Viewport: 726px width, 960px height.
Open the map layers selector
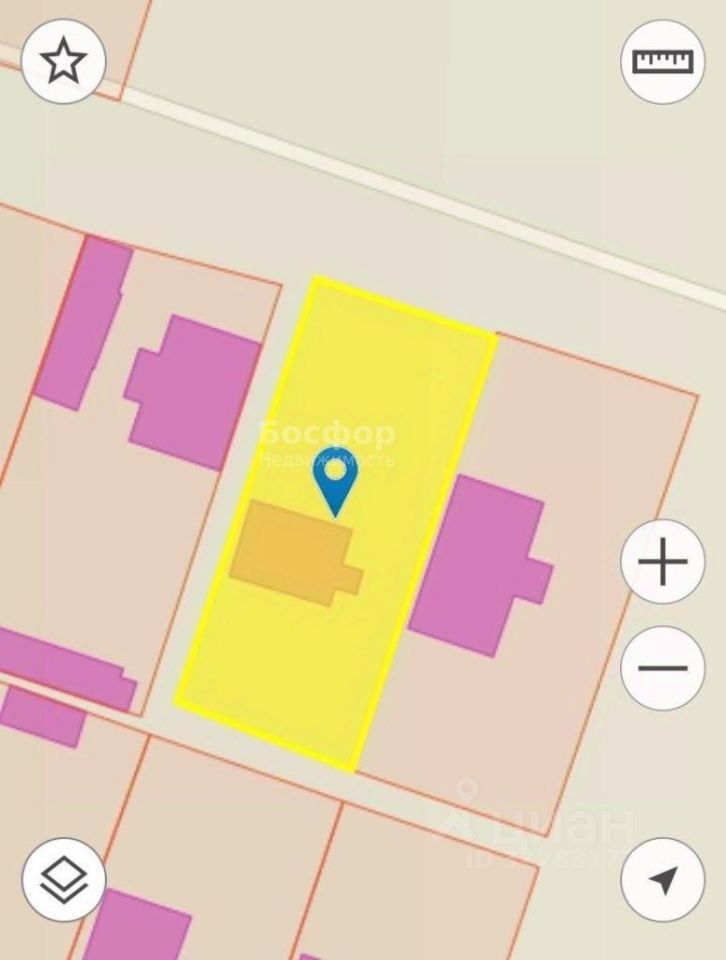(x=63, y=880)
